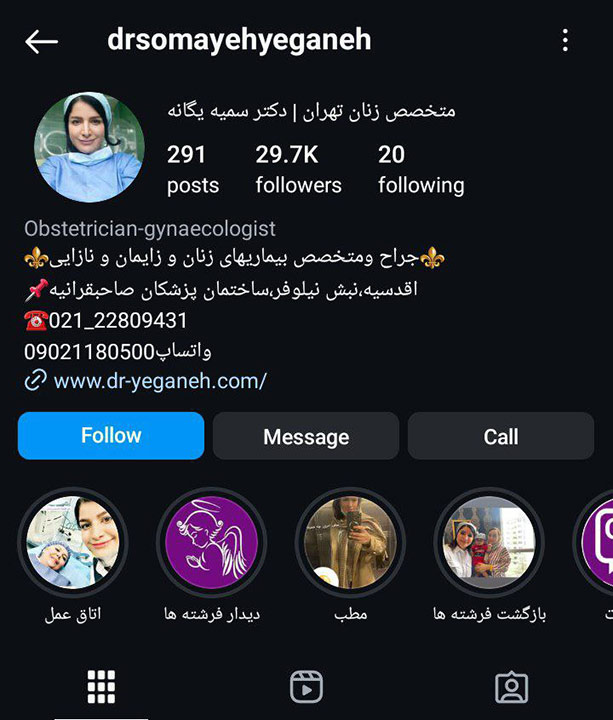Send a message to this profile
Viewport: 613px width, 720px height.
click(306, 437)
